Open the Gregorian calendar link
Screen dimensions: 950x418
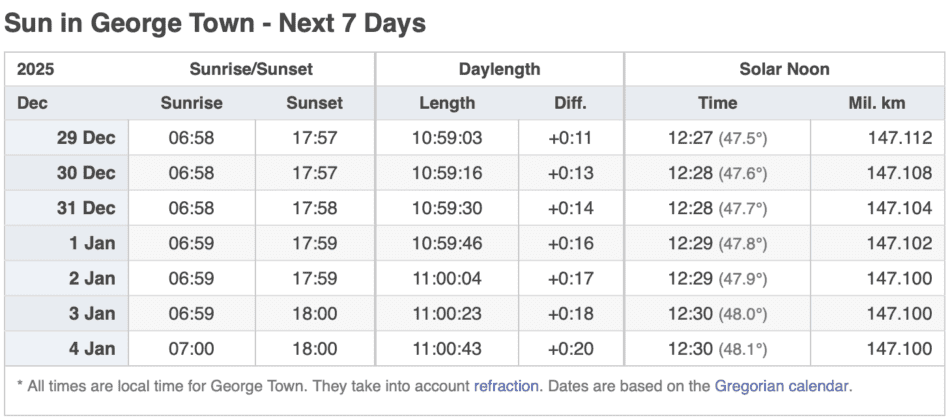click(x=781, y=385)
